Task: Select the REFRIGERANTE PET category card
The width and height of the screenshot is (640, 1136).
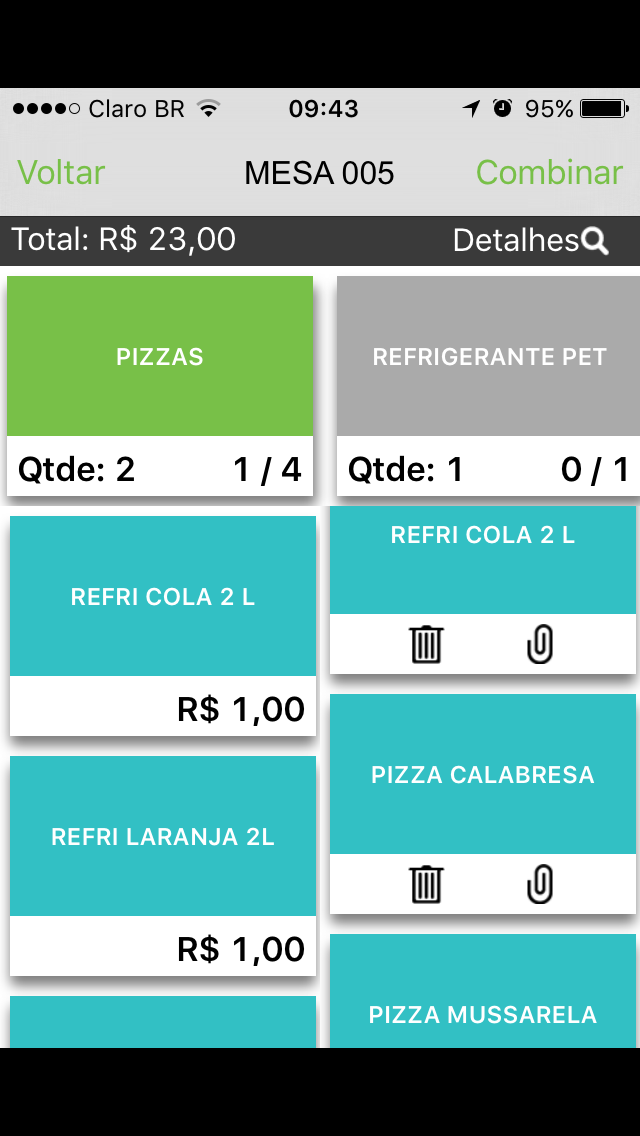Action: pyautogui.click(x=489, y=357)
